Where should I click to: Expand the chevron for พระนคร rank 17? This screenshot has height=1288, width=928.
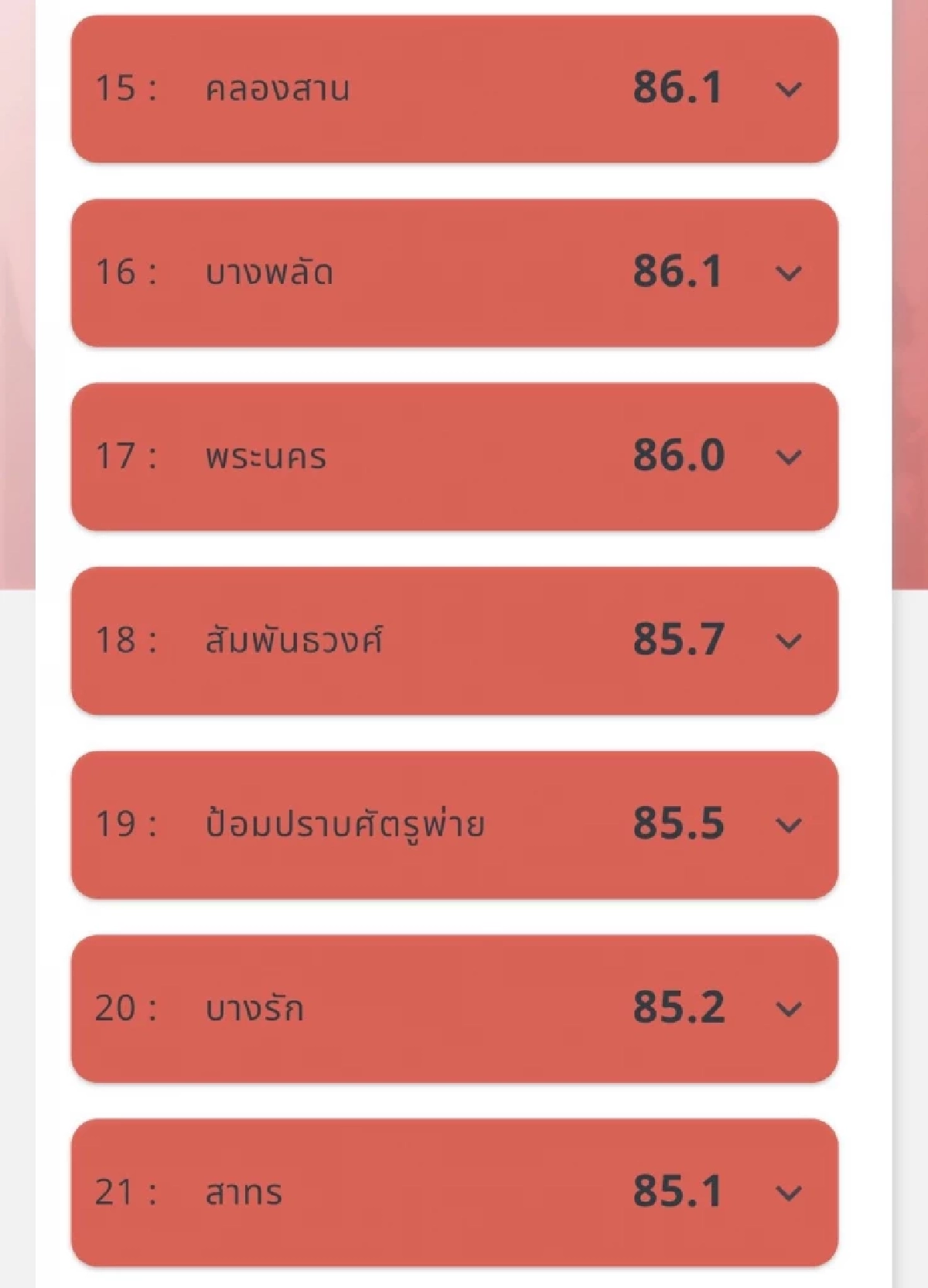tap(788, 456)
